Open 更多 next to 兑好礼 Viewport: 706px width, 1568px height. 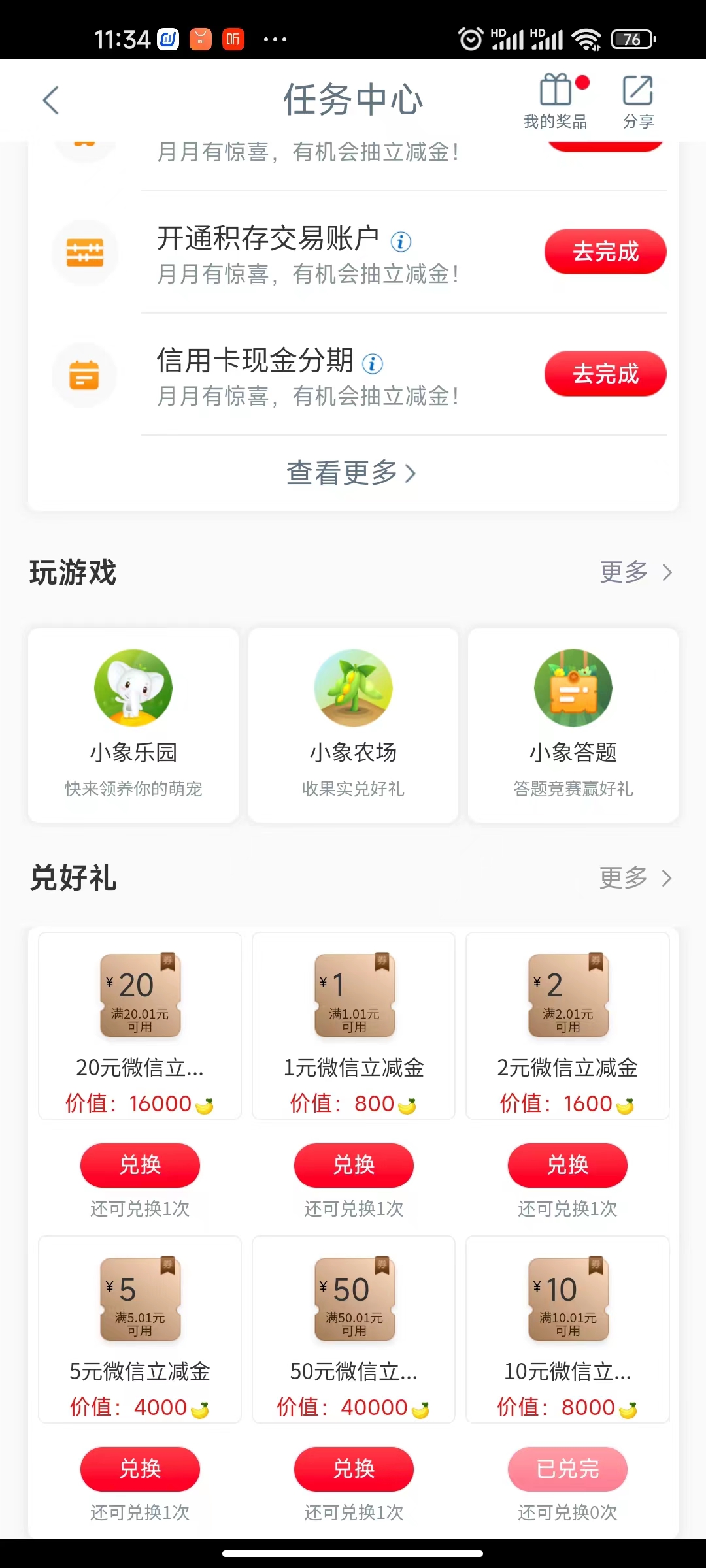pos(636,877)
